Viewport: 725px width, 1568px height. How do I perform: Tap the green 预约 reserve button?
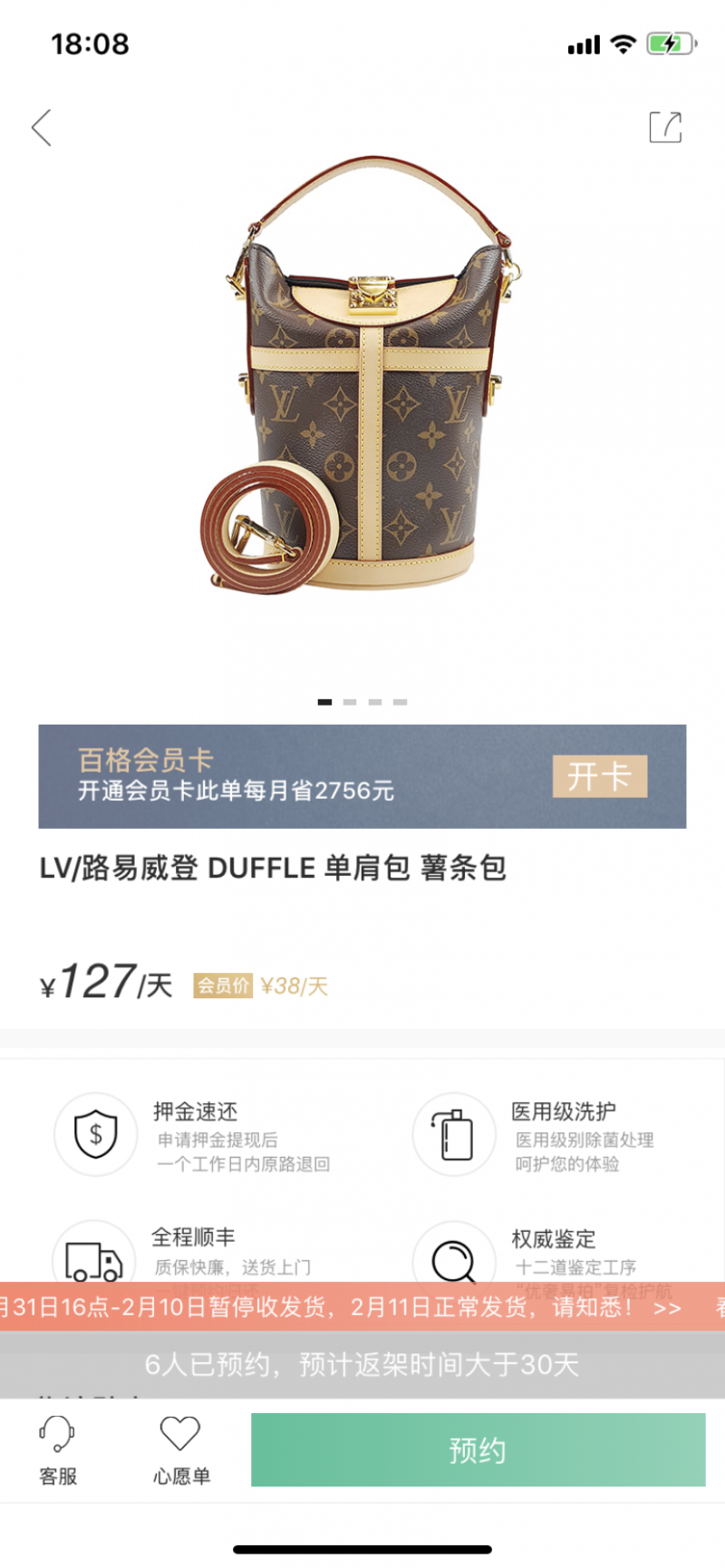point(478,1449)
